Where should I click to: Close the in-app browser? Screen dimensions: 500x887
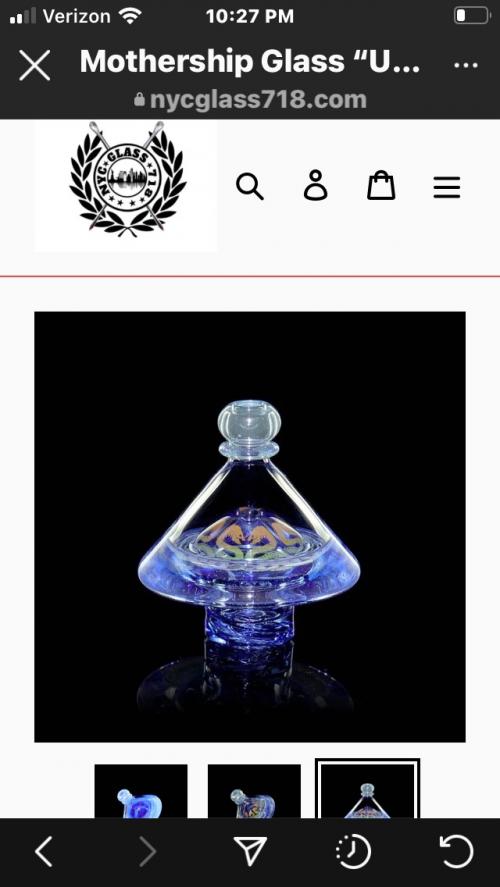click(35, 65)
